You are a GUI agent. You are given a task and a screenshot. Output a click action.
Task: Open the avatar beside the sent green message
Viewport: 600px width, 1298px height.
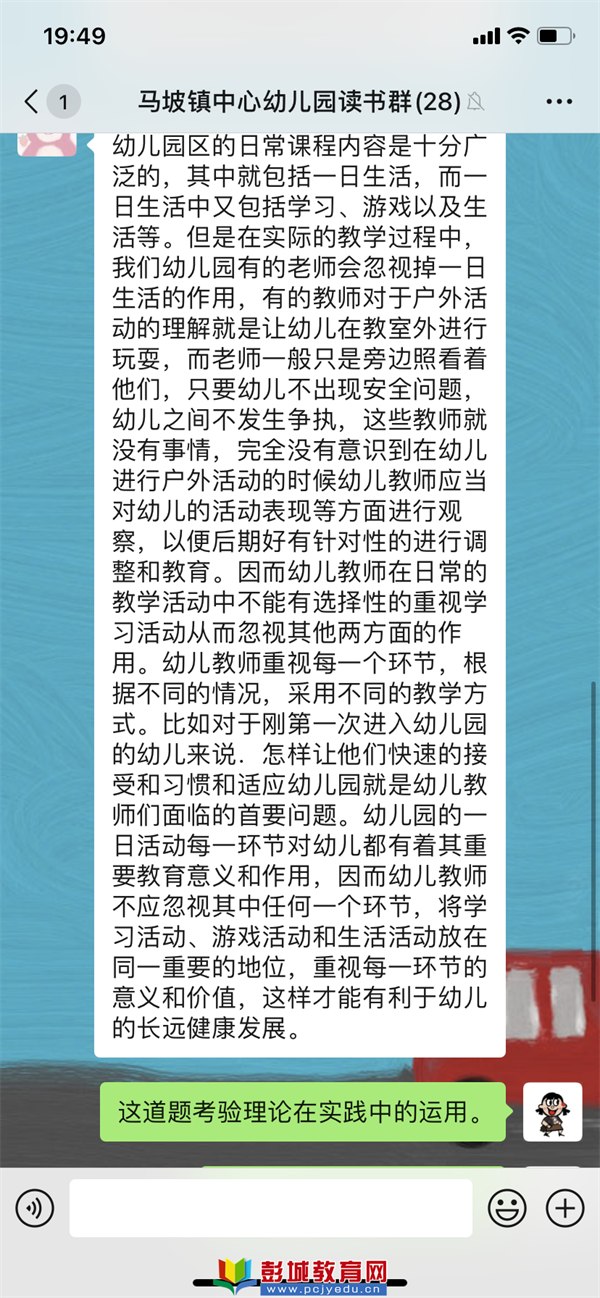pyautogui.click(x=552, y=1111)
